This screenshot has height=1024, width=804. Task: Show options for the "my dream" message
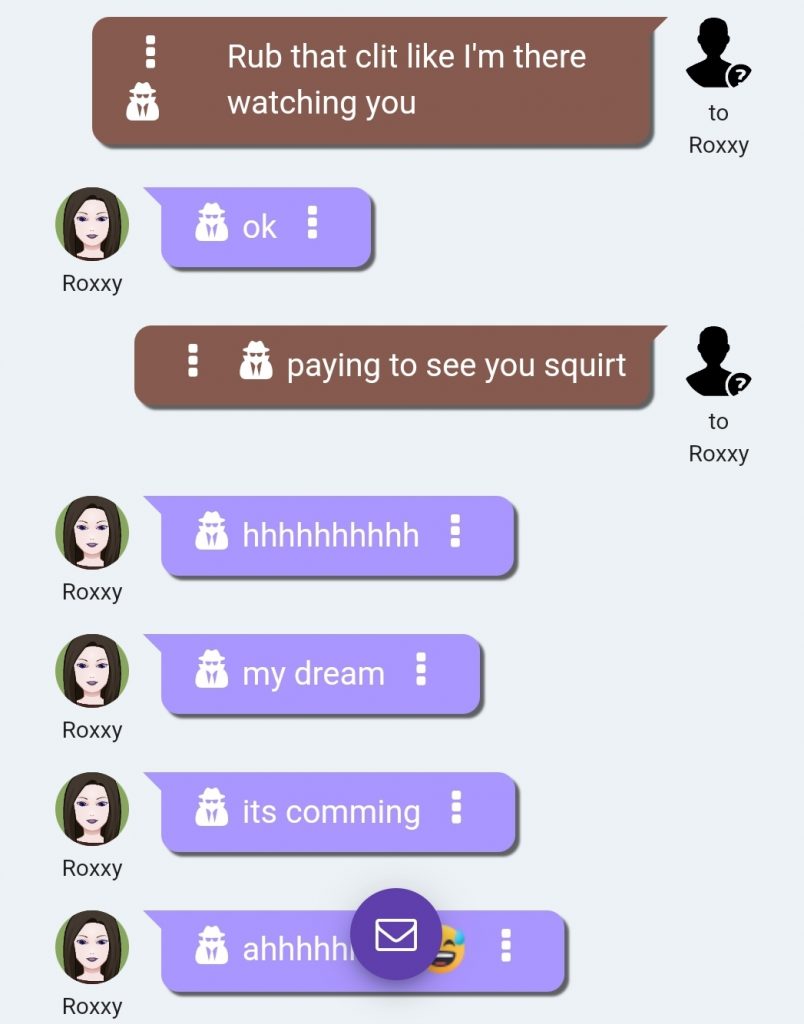point(421,669)
